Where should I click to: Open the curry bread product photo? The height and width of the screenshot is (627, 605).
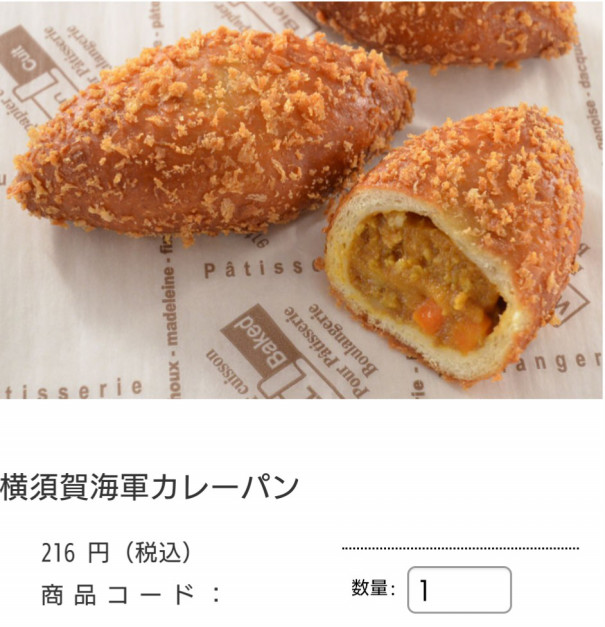[302, 200]
